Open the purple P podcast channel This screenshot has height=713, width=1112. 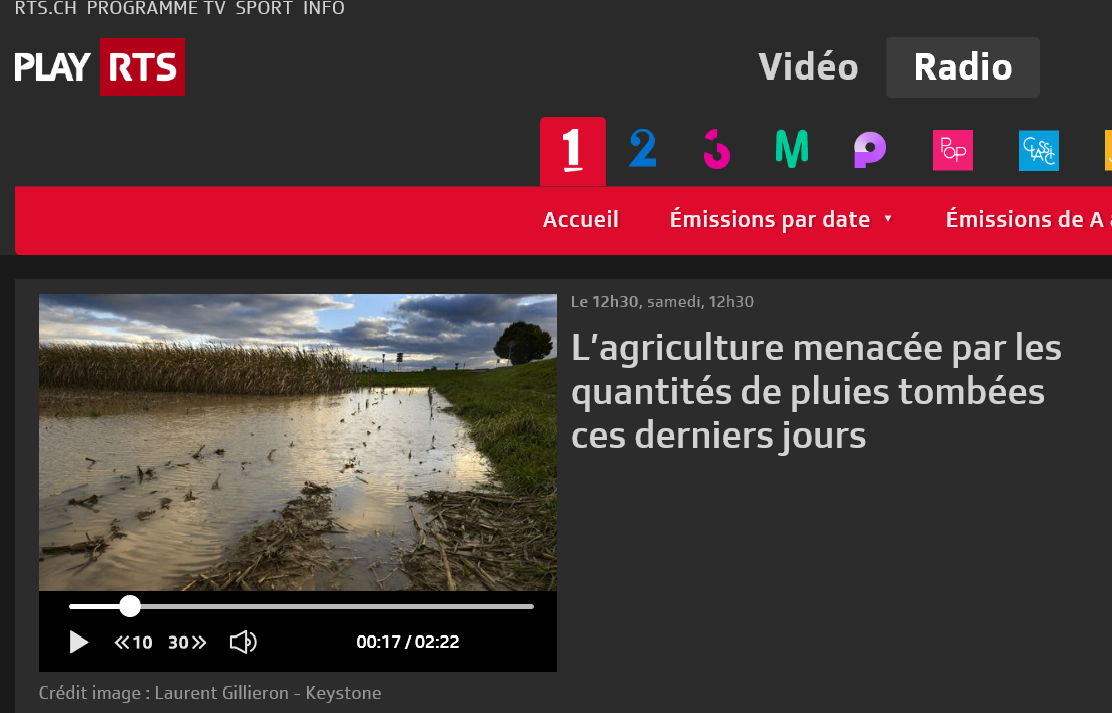(869, 151)
